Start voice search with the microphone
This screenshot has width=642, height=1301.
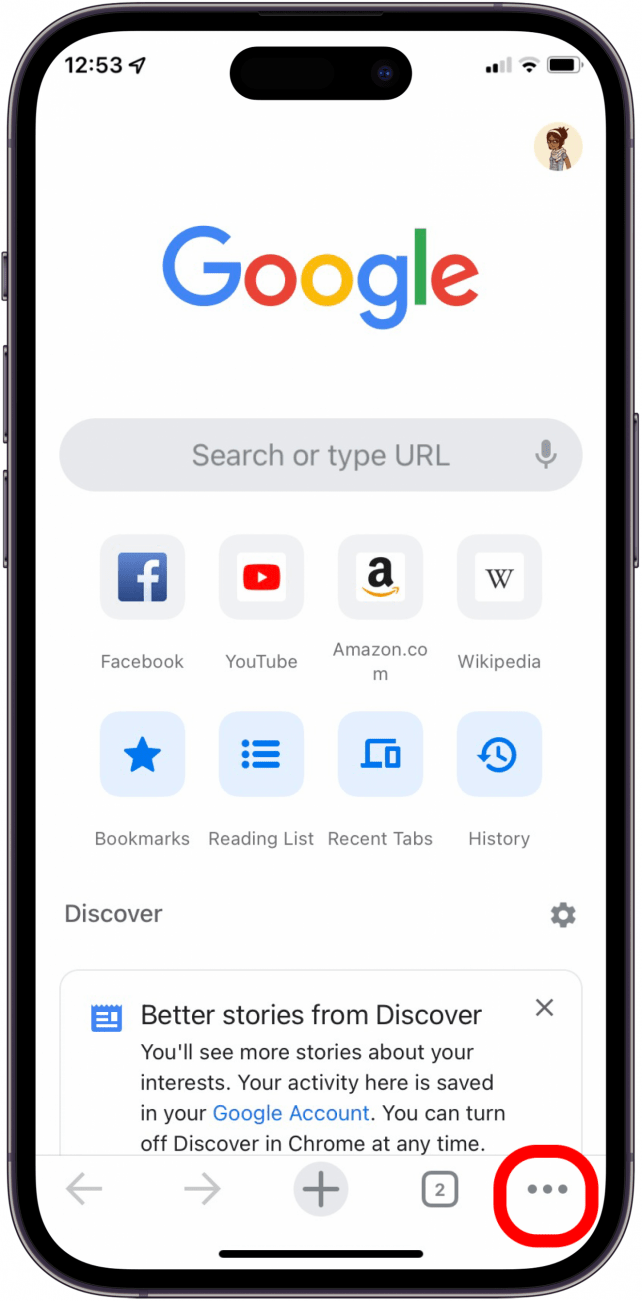(x=545, y=456)
